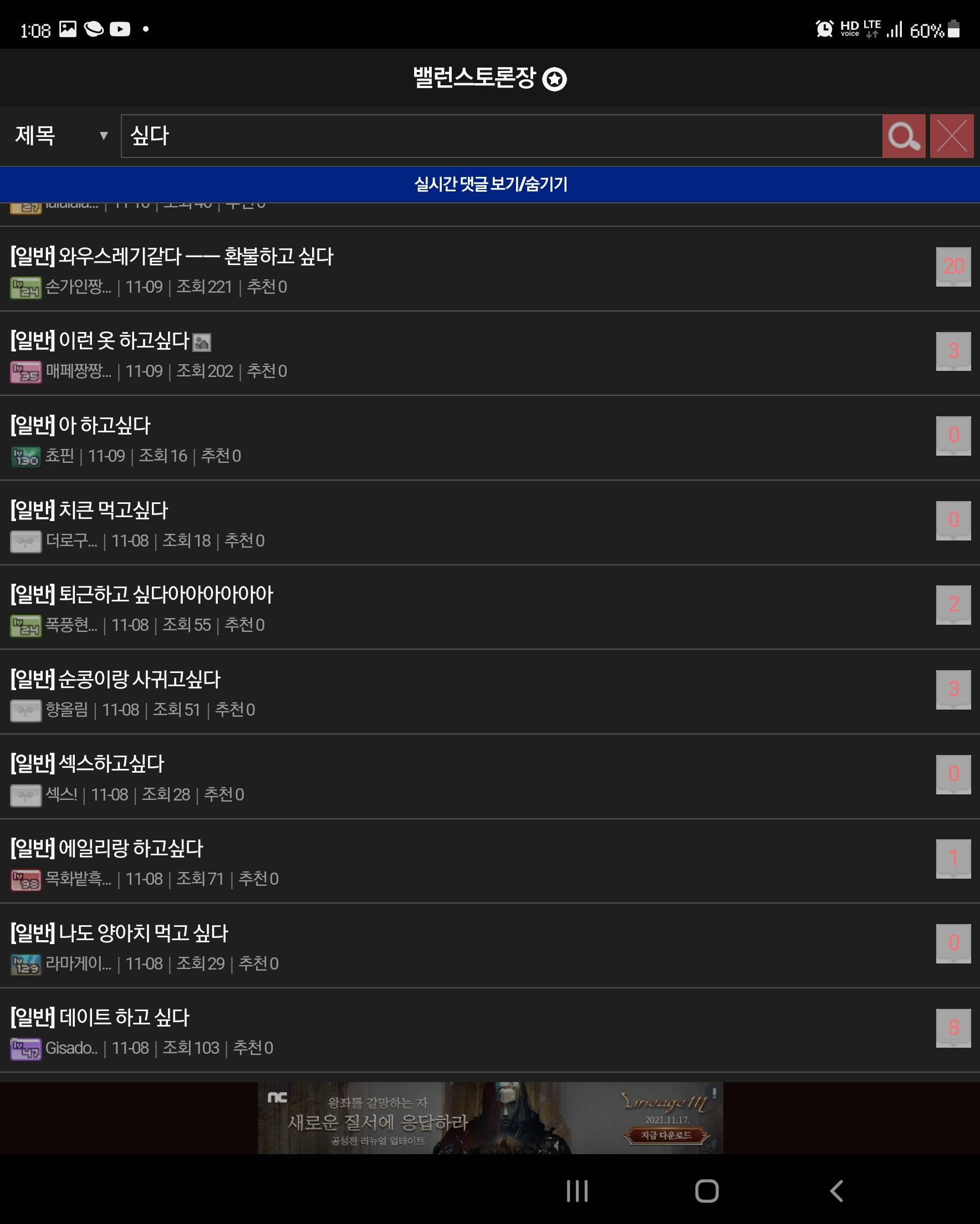Toggle 실시간 댓글 보기/숨기기 bar
The width and height of the screenshot is (980, 1224).
(x=490, y=184)
